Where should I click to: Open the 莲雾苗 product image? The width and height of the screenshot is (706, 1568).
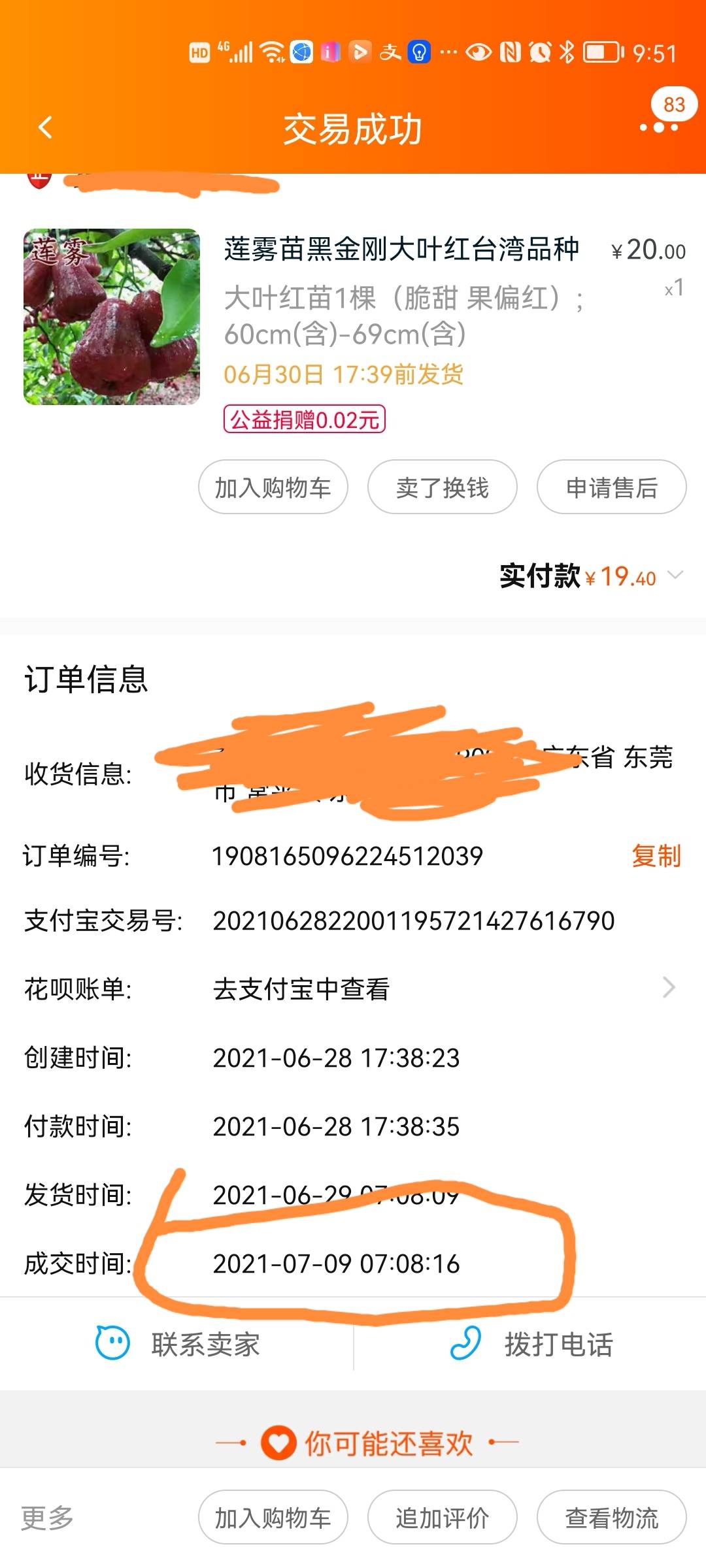112,317
